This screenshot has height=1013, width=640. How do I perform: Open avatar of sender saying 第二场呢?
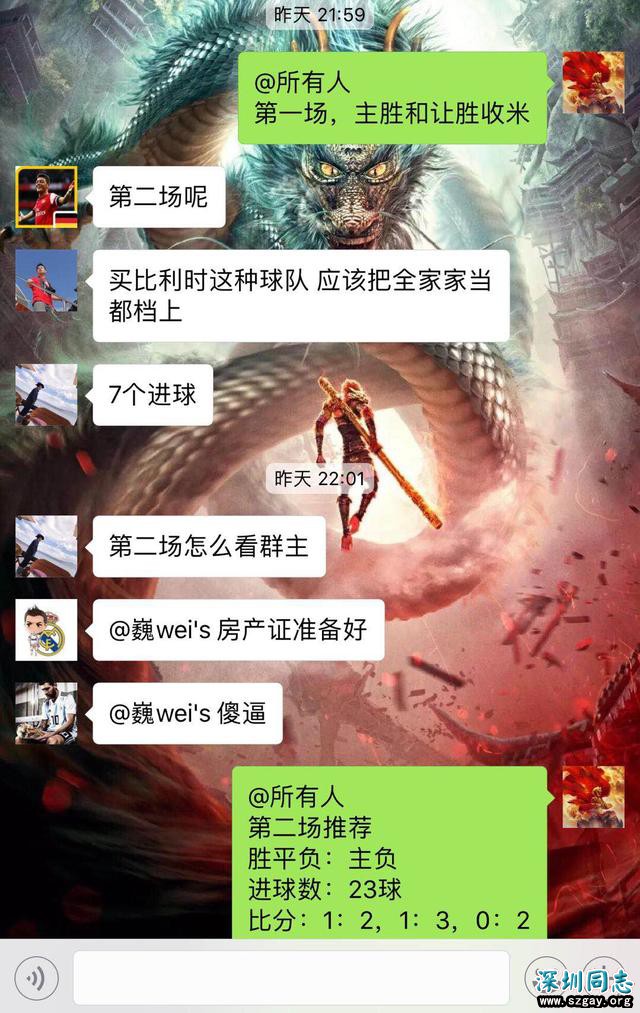pos(46,197)
